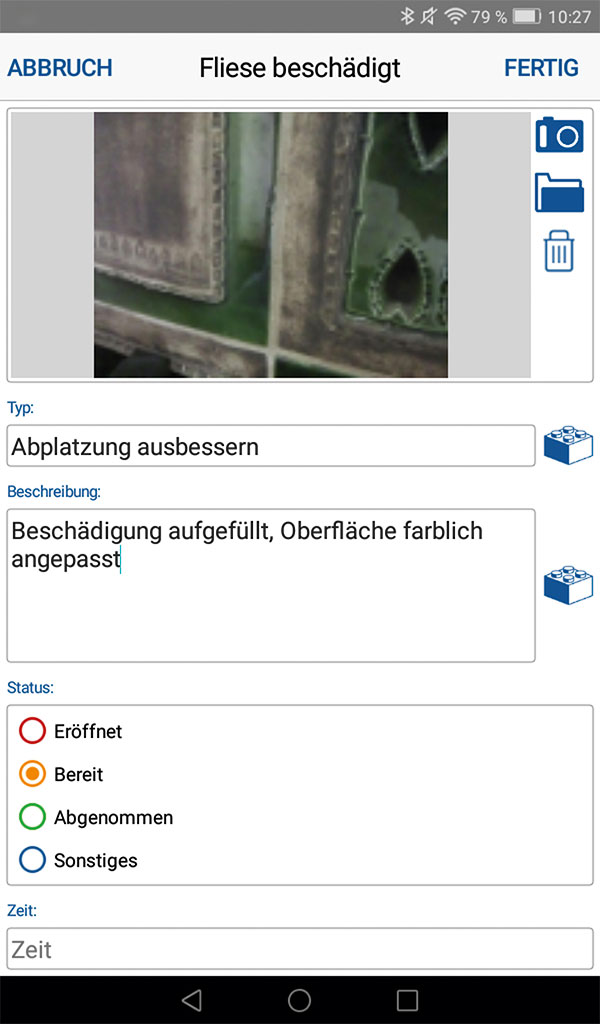
Task: Confirm with the FERTIG button
Action: (541, 68)
